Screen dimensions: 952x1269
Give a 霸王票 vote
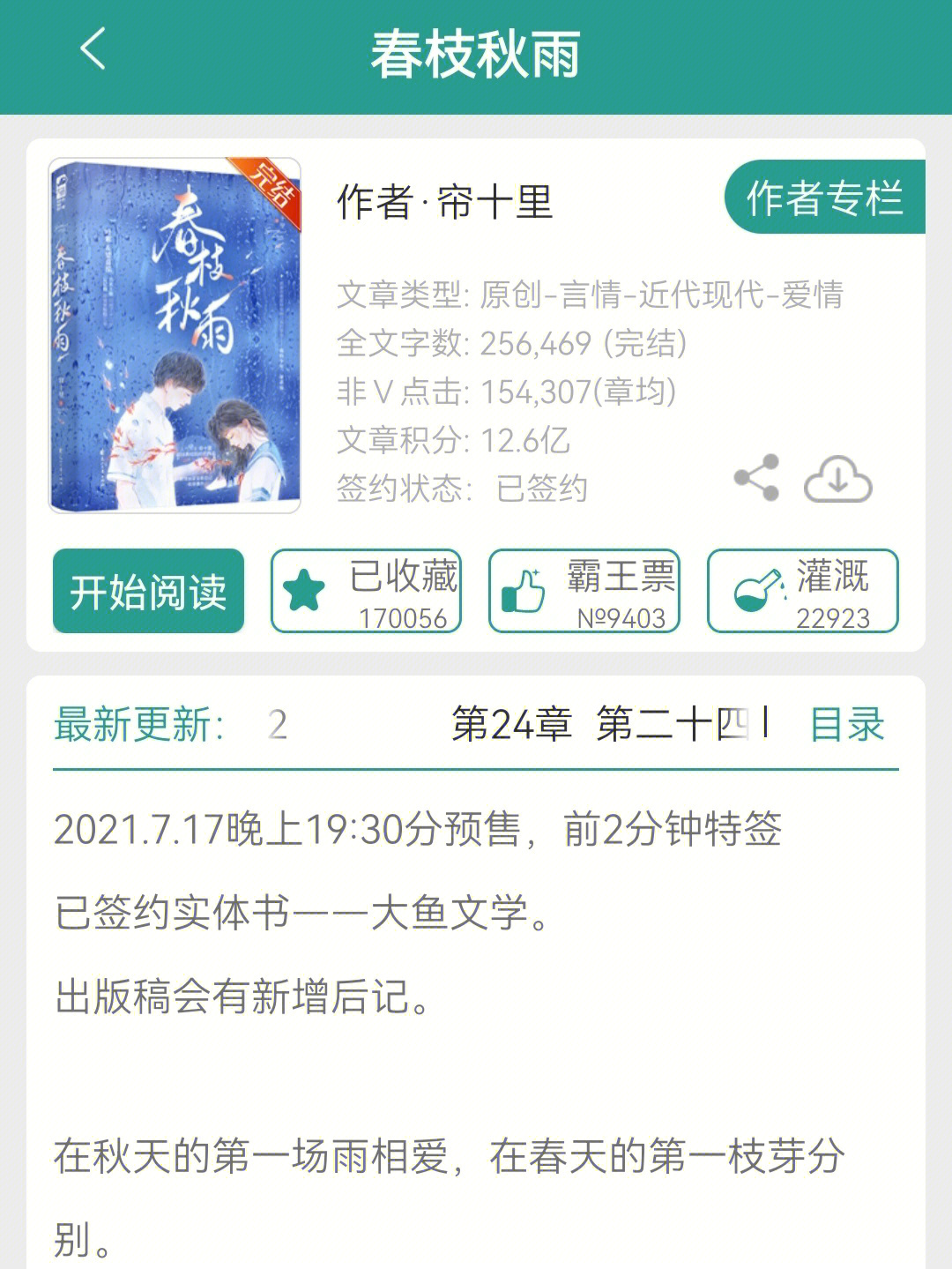pos(584,591)
